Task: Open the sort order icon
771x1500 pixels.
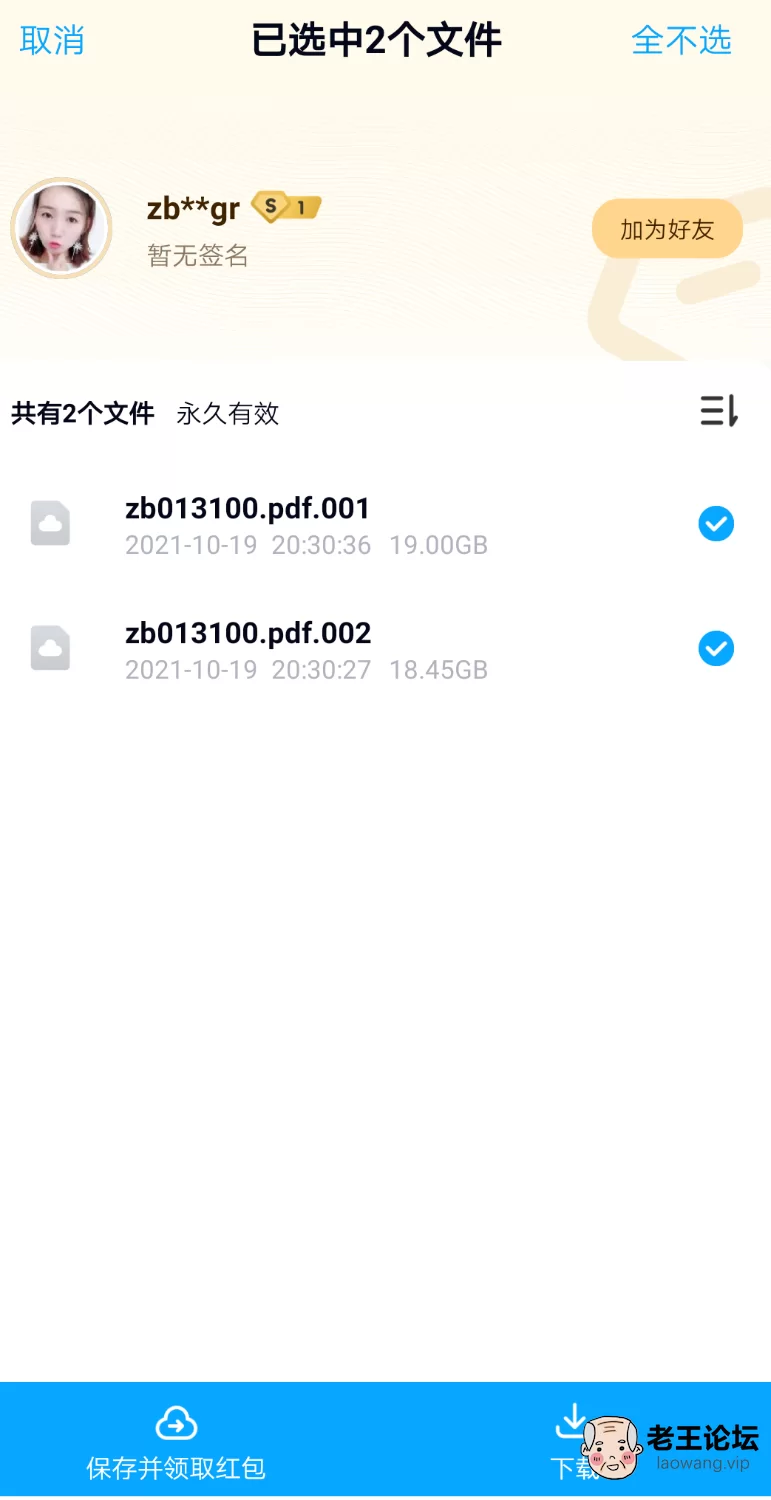Action: (x=719, y=411)
